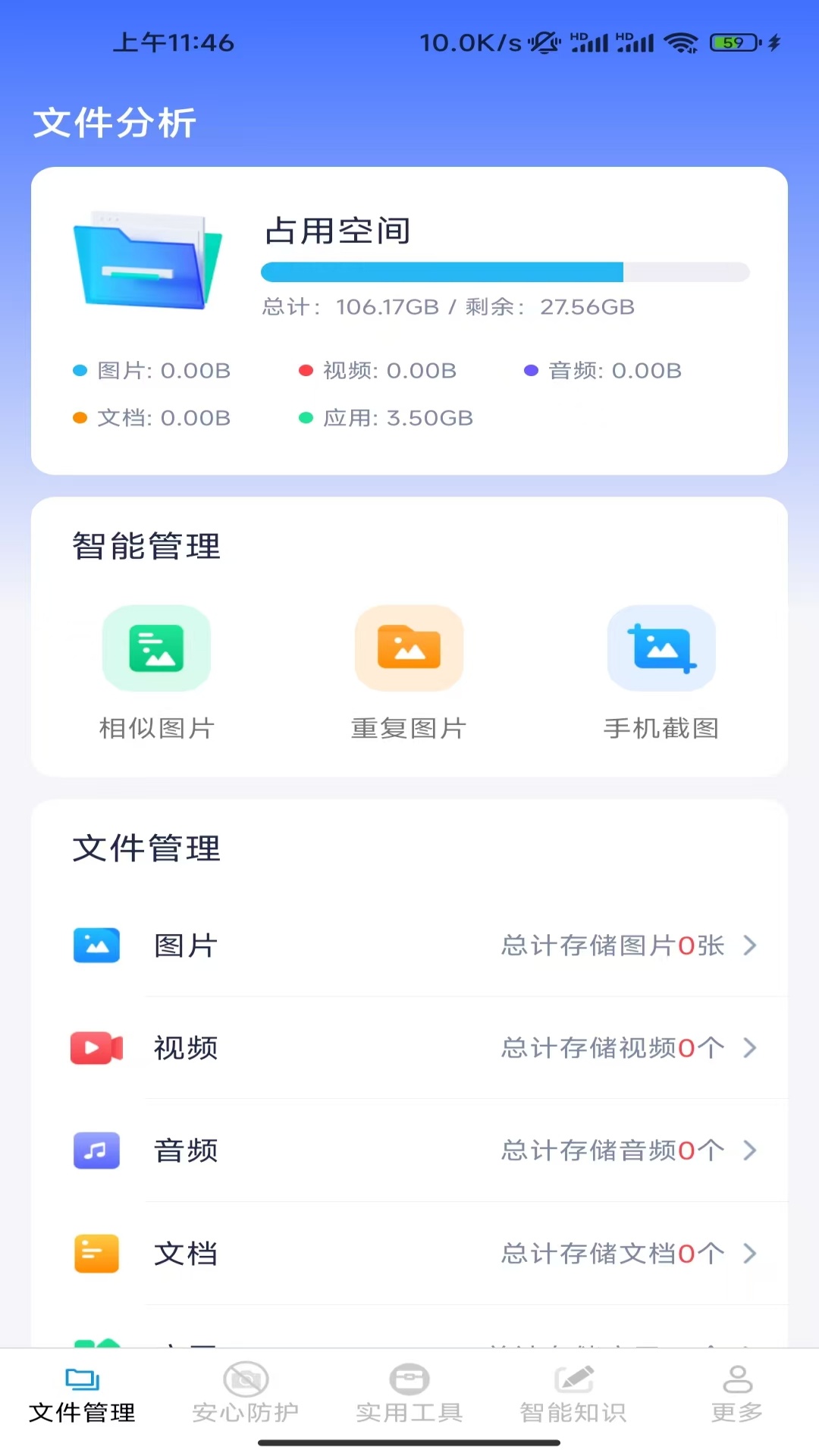Image resolution: width=819 pixels, height=1456 pixels.
Task: Tap the 音频 storage count link
Action: tap(613, 1151)
